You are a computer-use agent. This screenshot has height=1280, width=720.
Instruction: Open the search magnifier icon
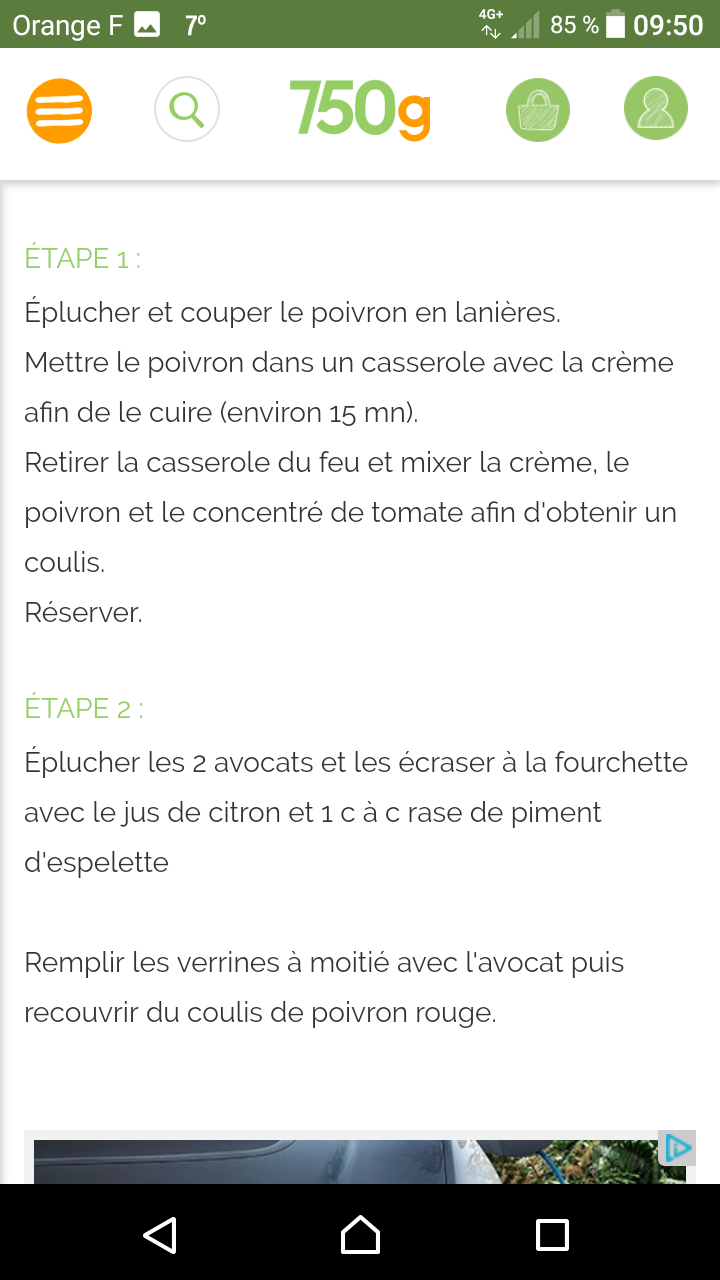tap(187, 109)
